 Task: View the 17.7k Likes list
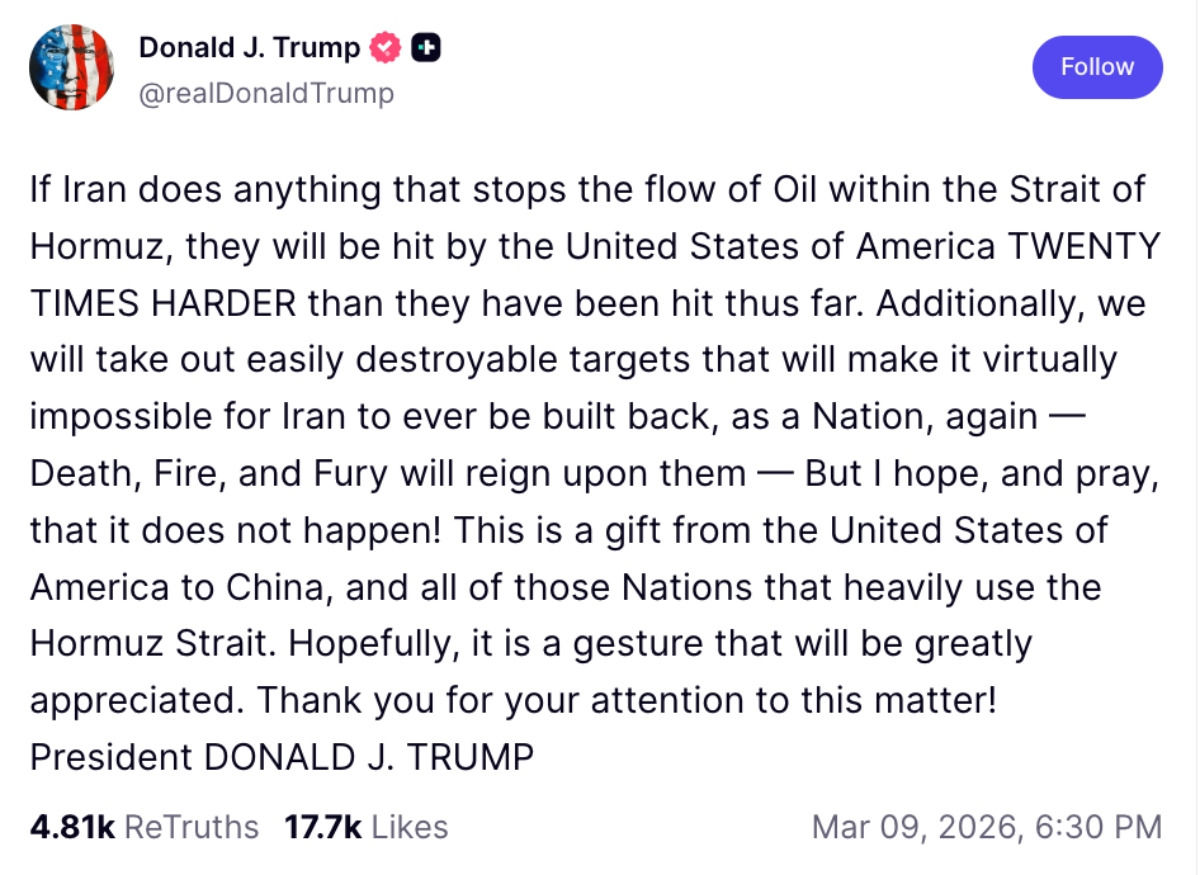(x=366, y=827)
